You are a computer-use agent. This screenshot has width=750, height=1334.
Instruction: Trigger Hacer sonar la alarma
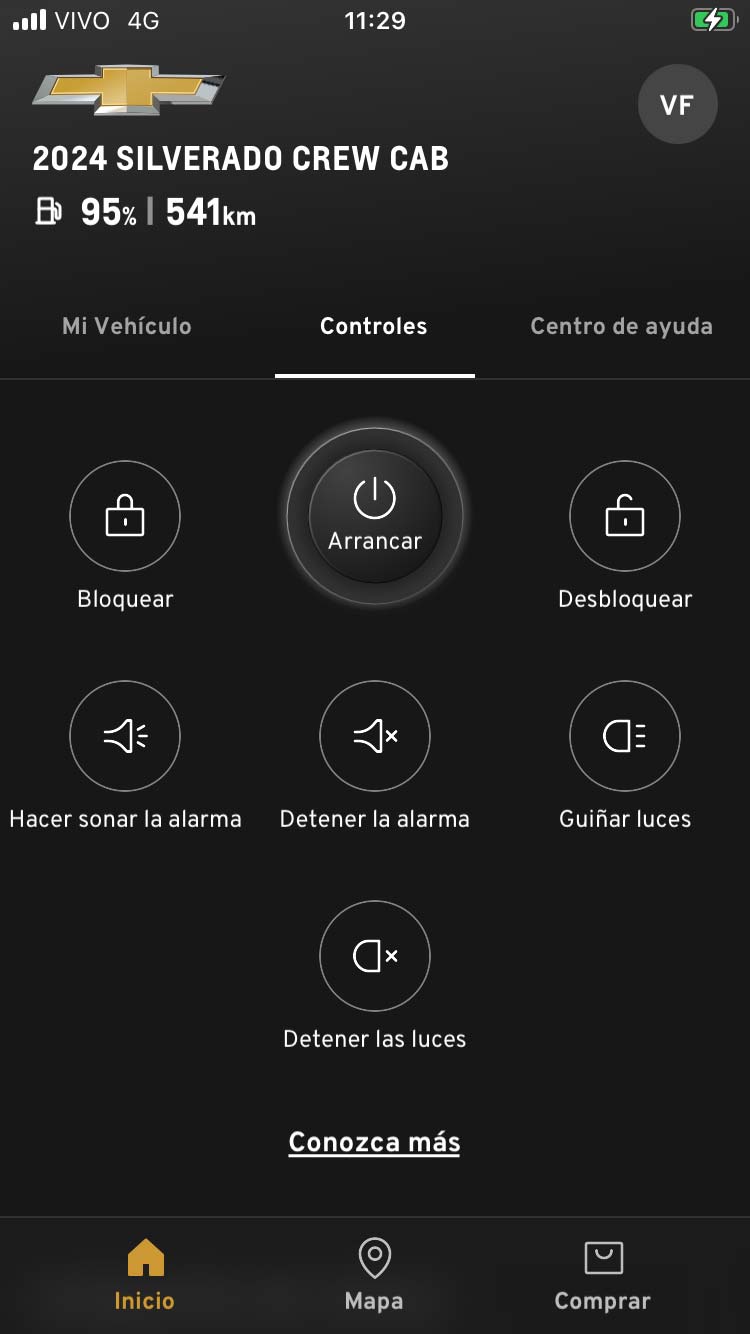point(125,736)
